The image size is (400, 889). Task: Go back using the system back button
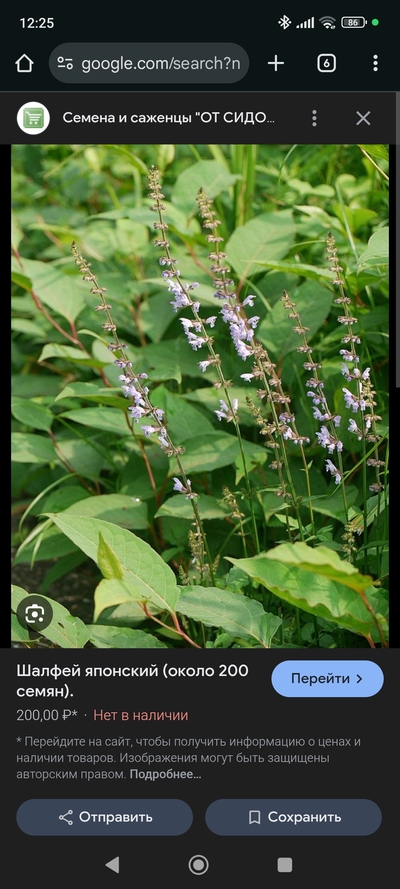click(112, 865)
